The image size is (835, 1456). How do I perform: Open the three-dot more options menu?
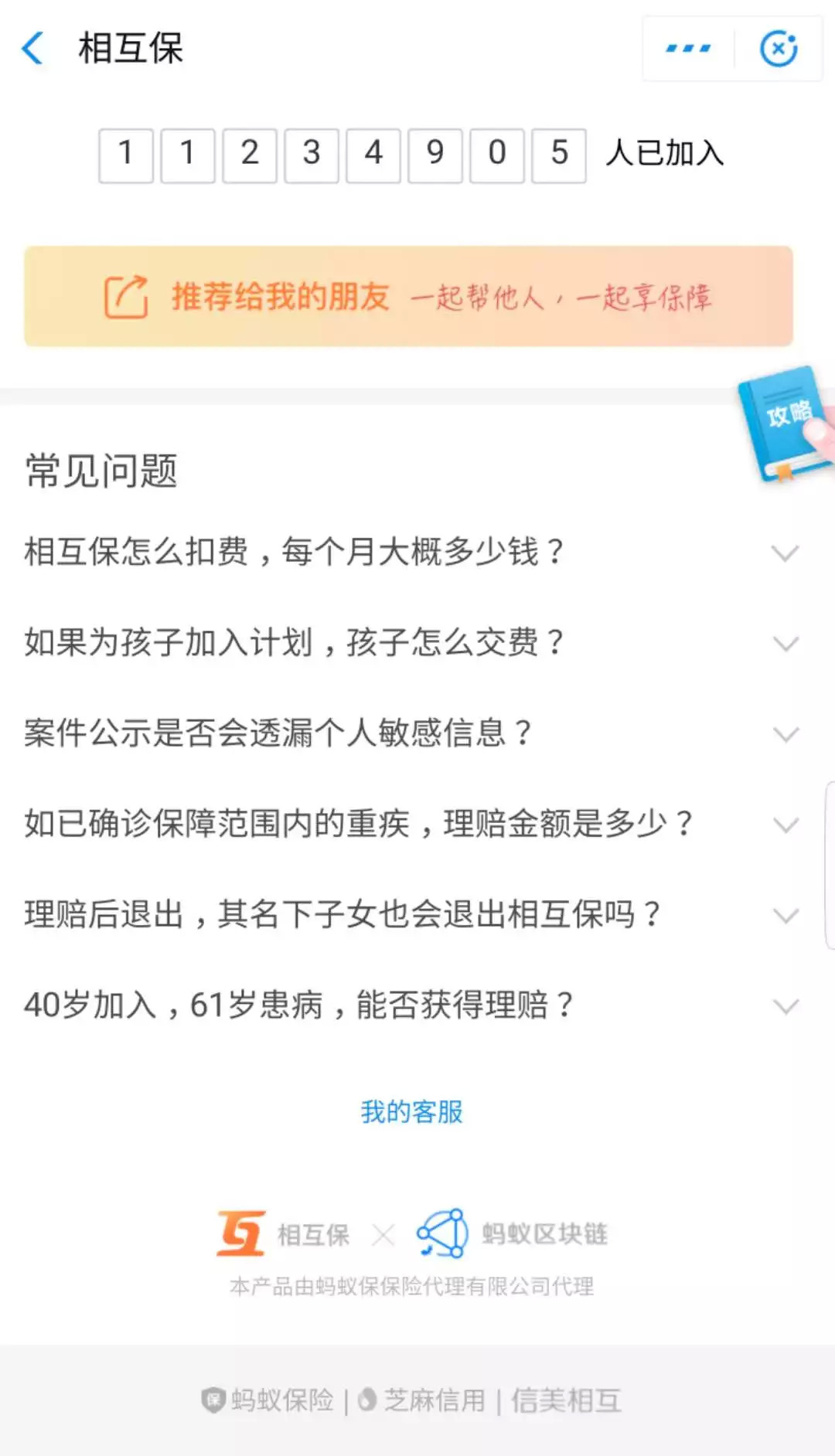(x=687, y=49)
